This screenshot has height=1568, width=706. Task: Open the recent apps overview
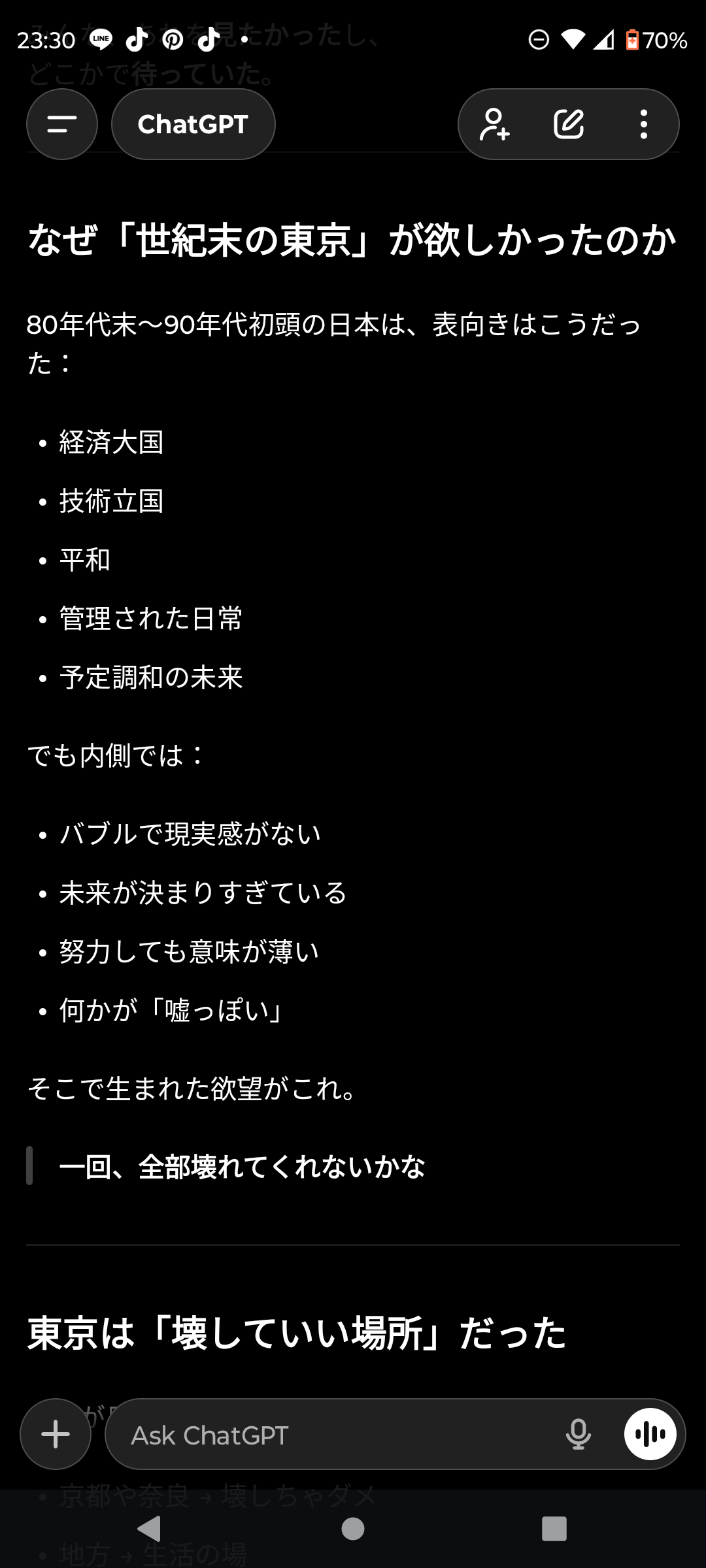tap(554, 1529)
